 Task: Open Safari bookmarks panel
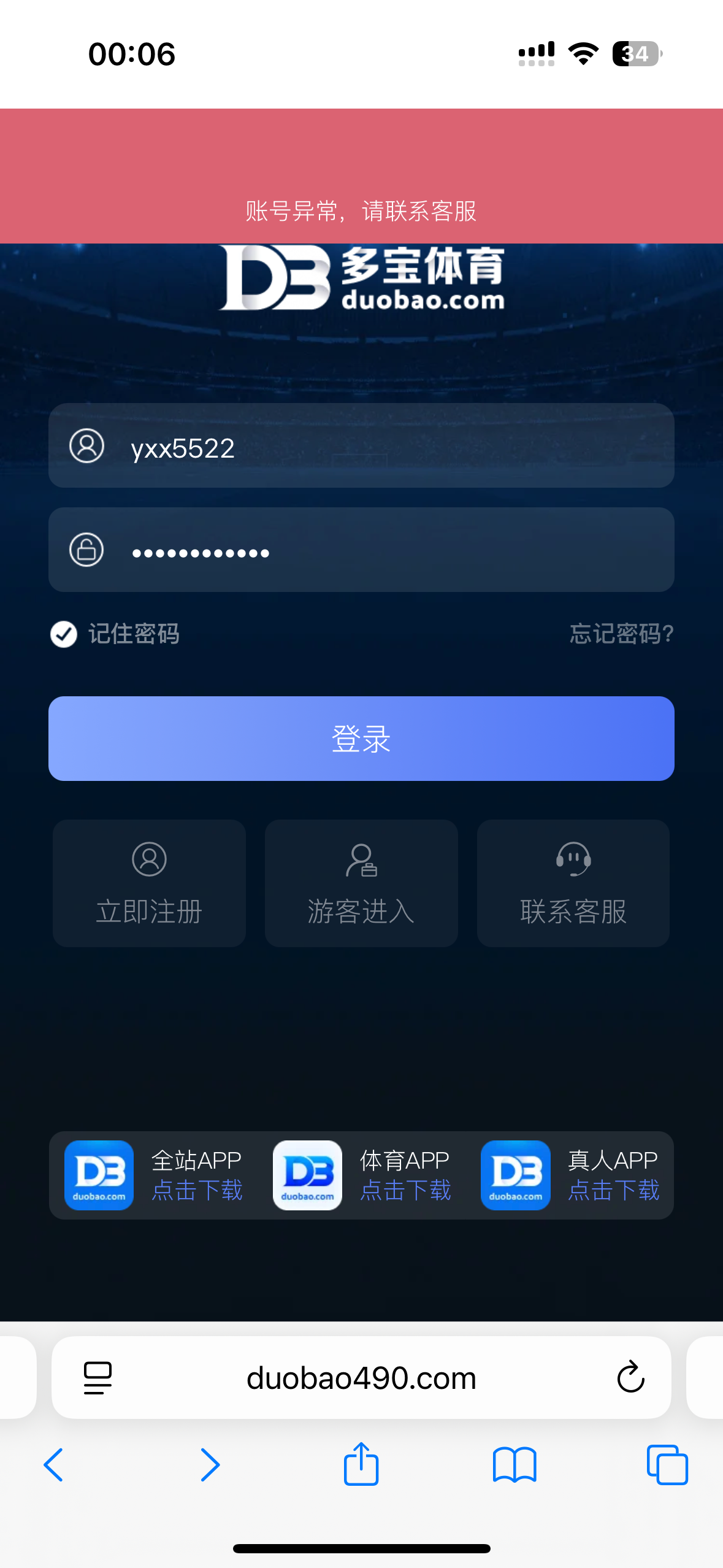pos(515,1464)
